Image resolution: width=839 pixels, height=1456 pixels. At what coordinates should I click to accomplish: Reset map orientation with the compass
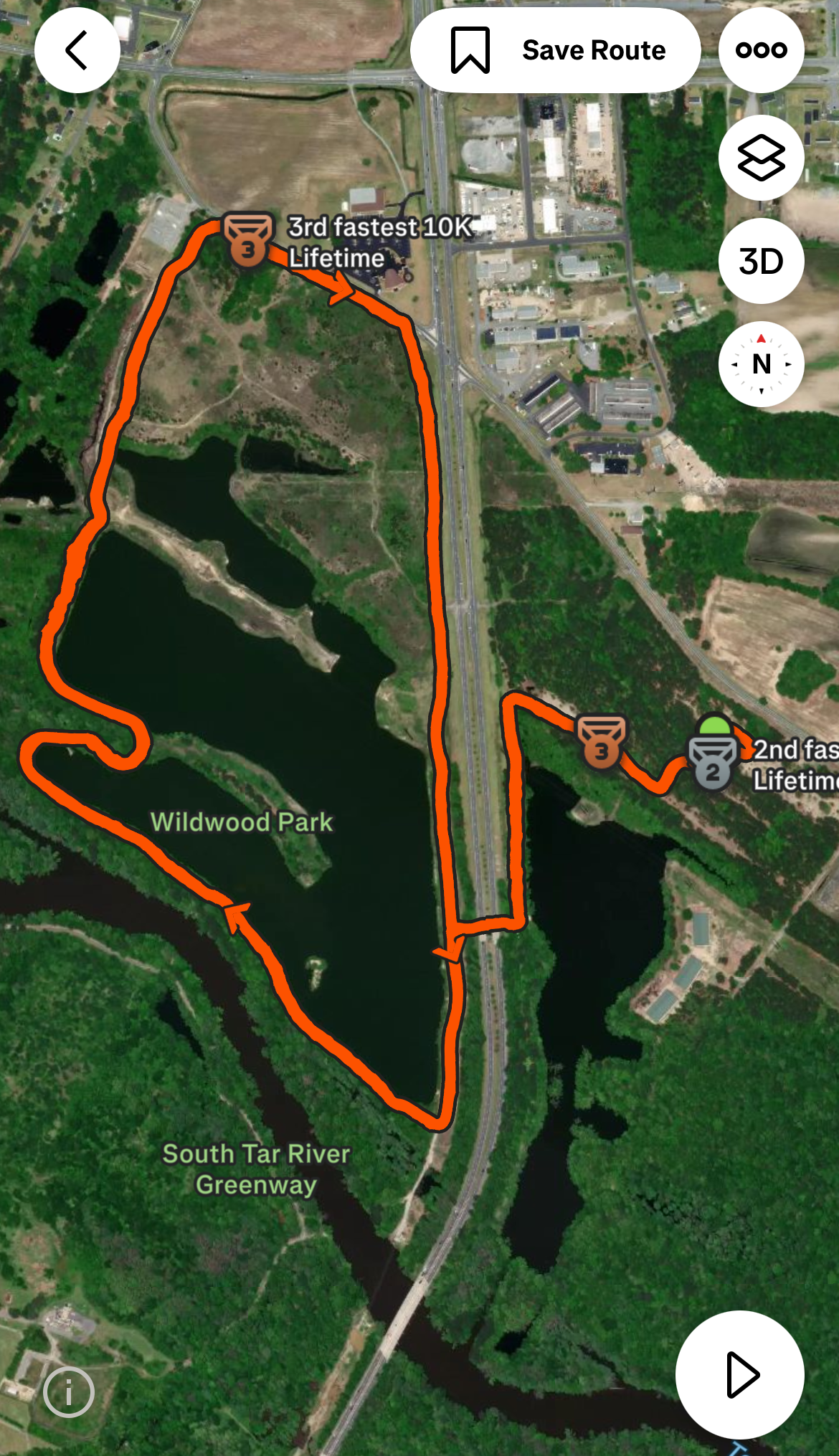pyautogui.click(x=761, y=364)
